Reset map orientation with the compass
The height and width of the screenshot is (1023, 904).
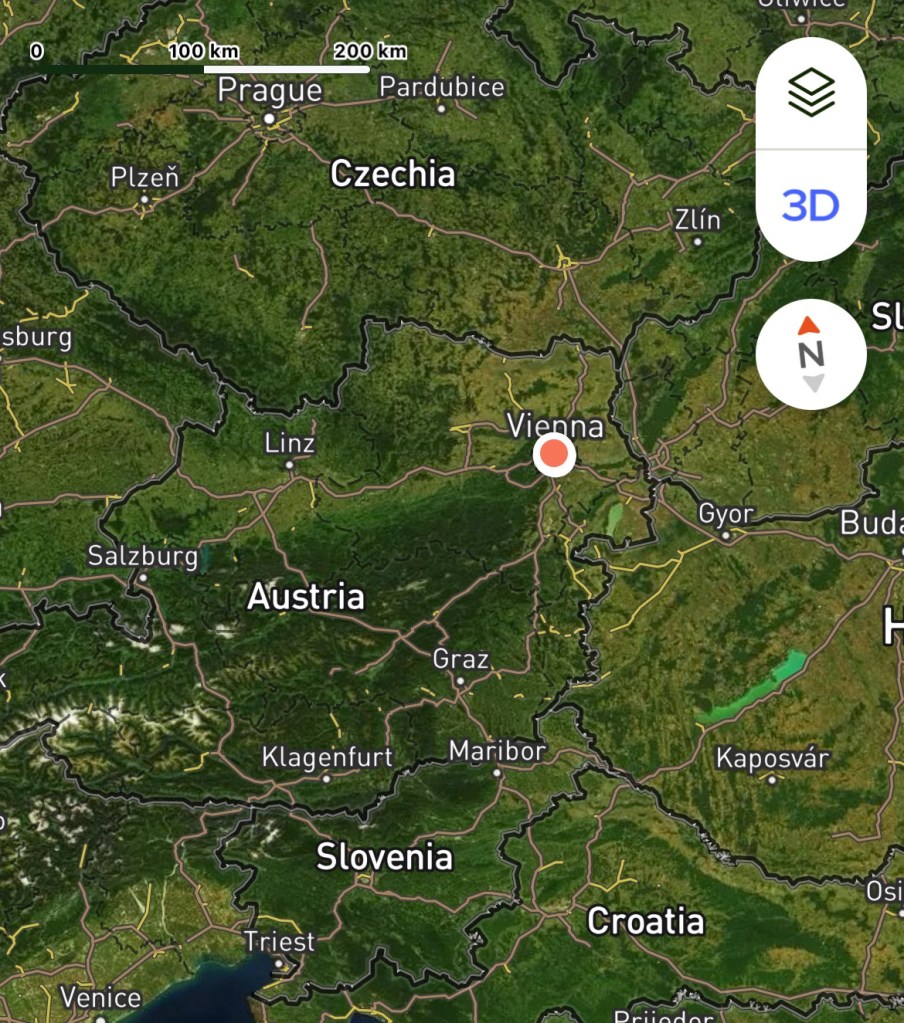click(x=811, y=354)
